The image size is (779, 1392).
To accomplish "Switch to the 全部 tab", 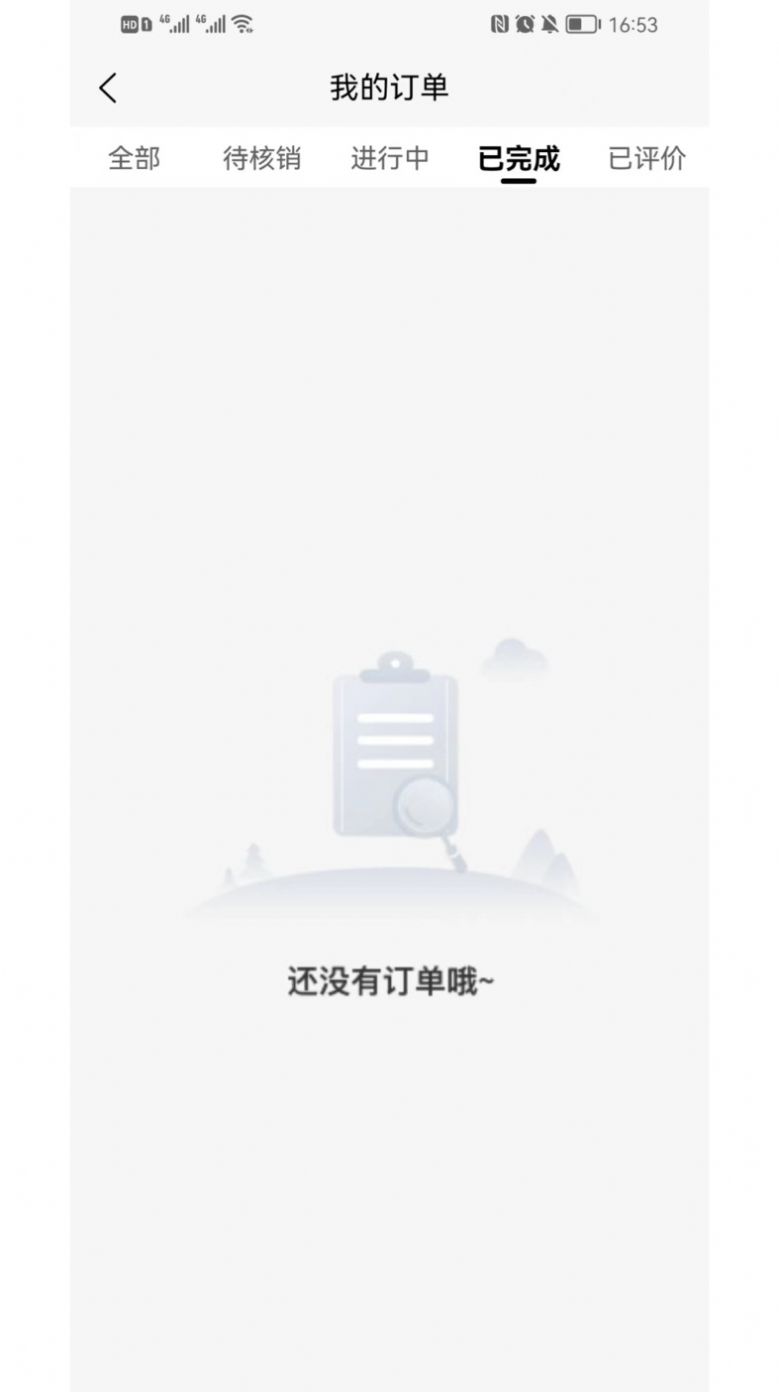I will (134, 158).
